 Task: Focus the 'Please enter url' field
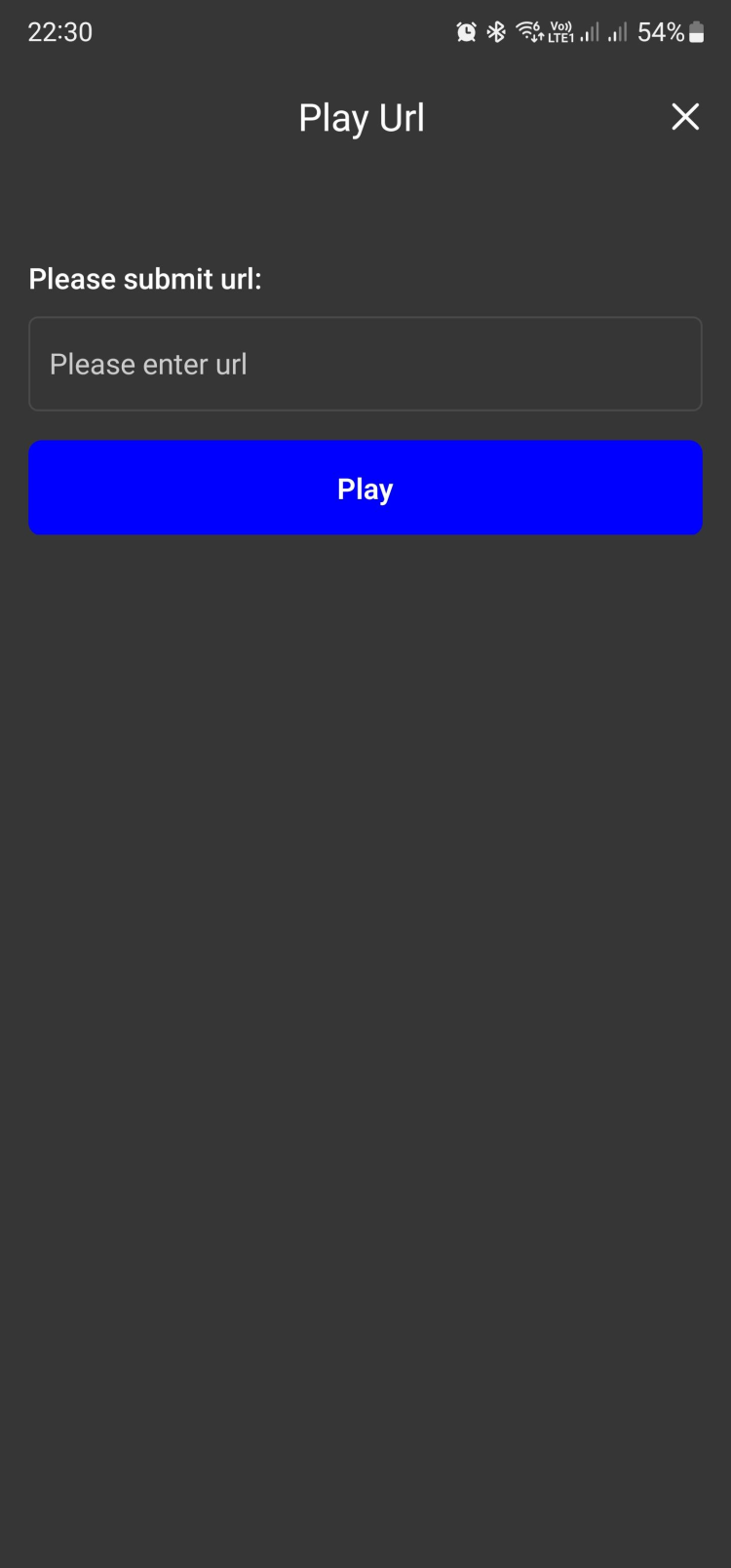point(365,364)
